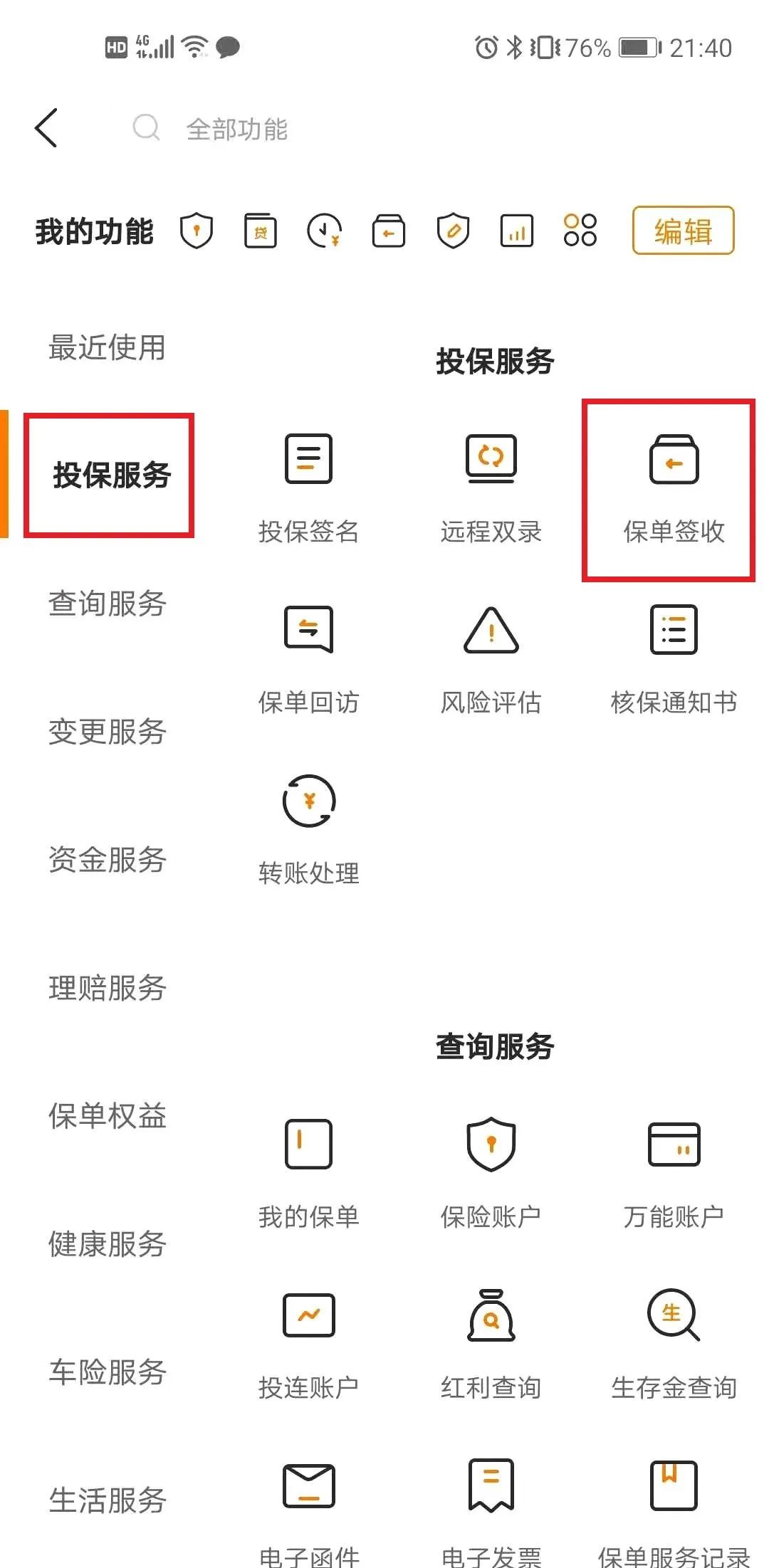Switch to 最近使用 category
Screen dimensions: 769x1568
(107, 348)
